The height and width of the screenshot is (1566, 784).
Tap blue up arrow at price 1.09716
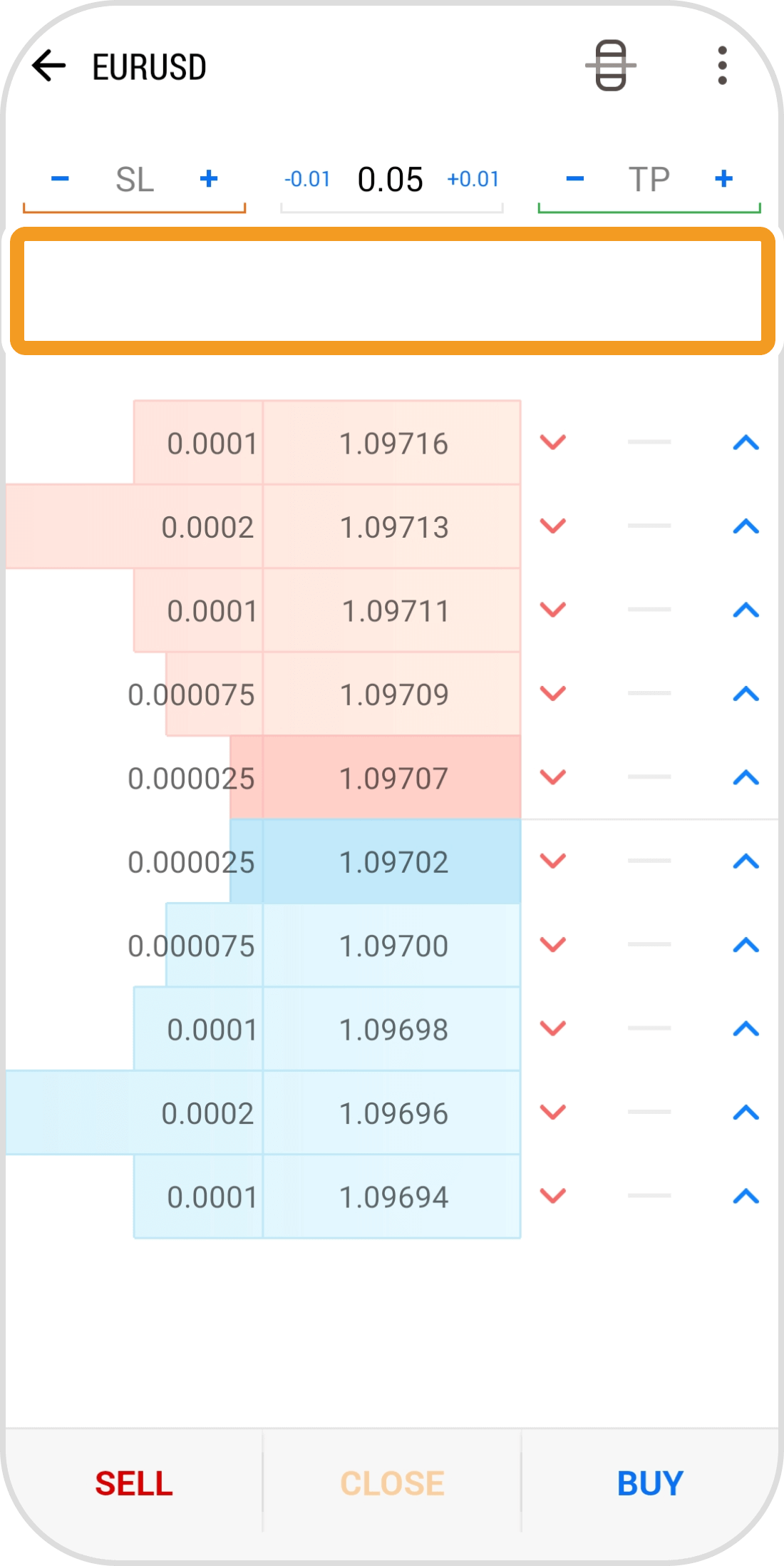pos(746,443)
